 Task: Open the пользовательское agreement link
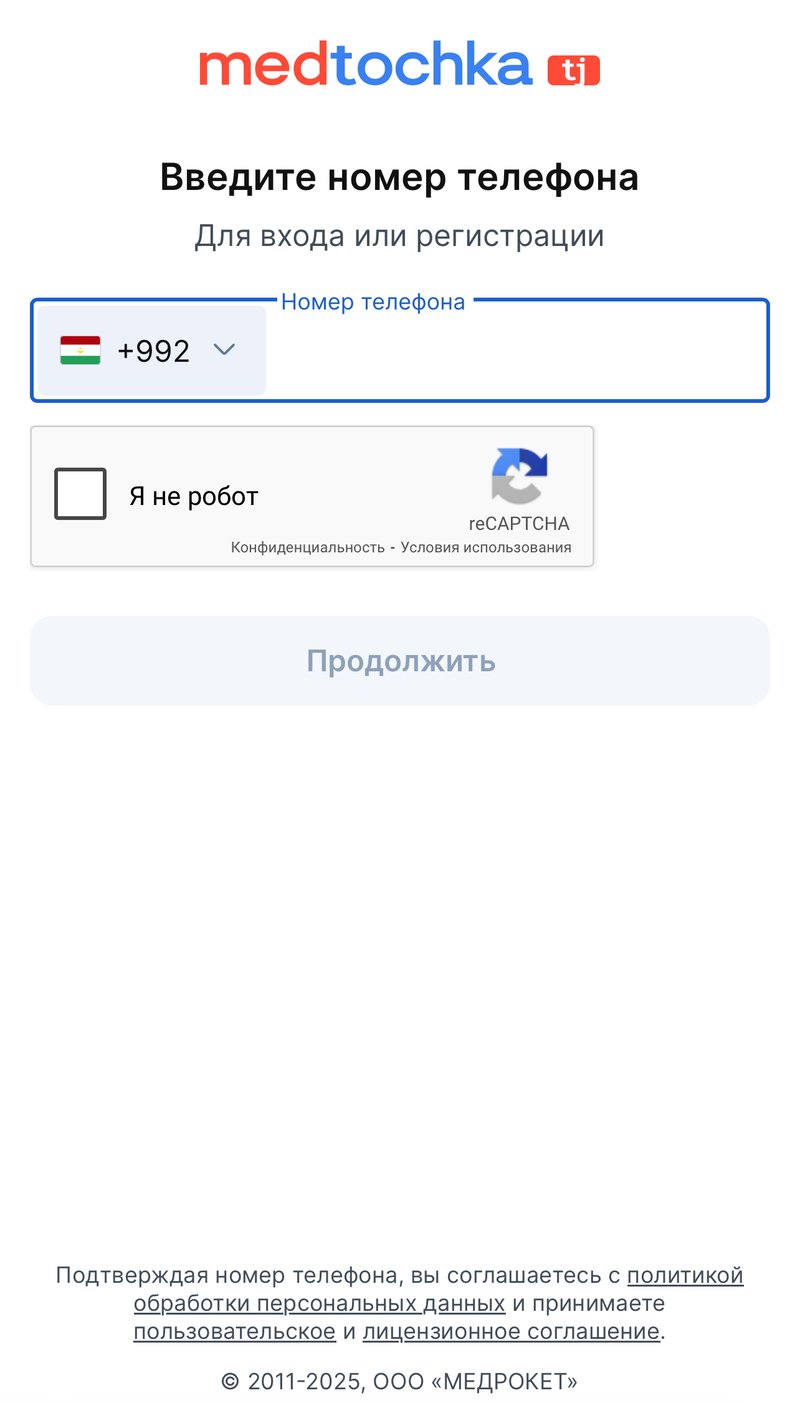(x=234, y=1332)
